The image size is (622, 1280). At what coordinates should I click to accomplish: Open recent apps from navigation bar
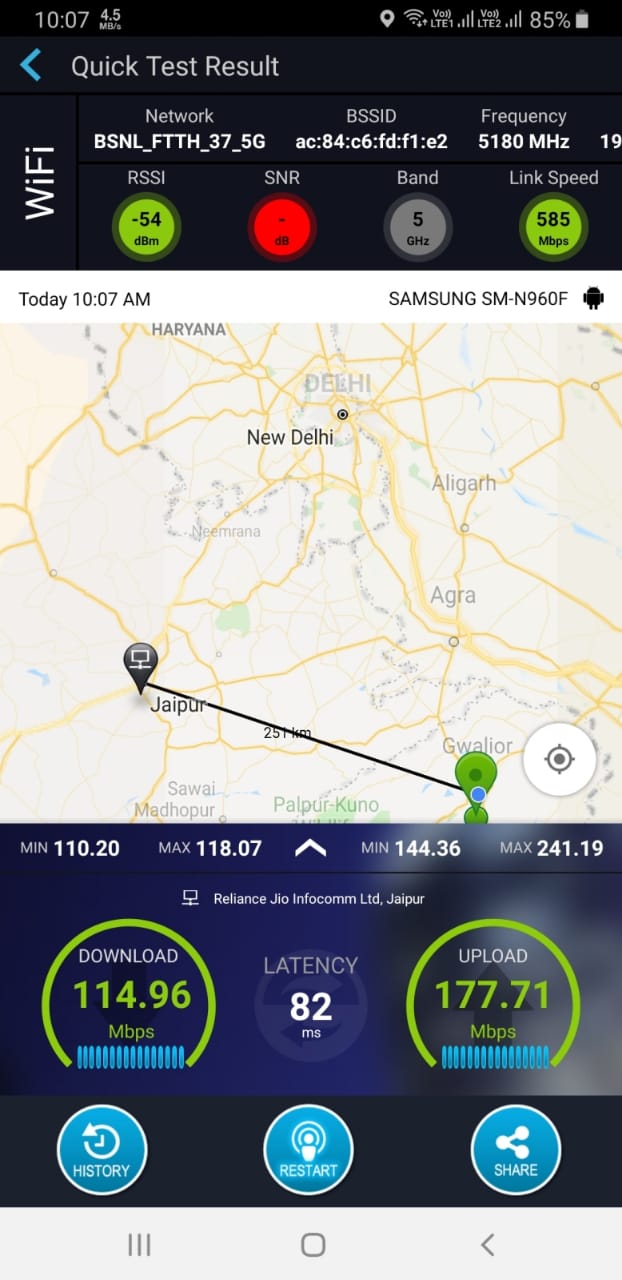pyautogui.click(x=139, y=1244)
